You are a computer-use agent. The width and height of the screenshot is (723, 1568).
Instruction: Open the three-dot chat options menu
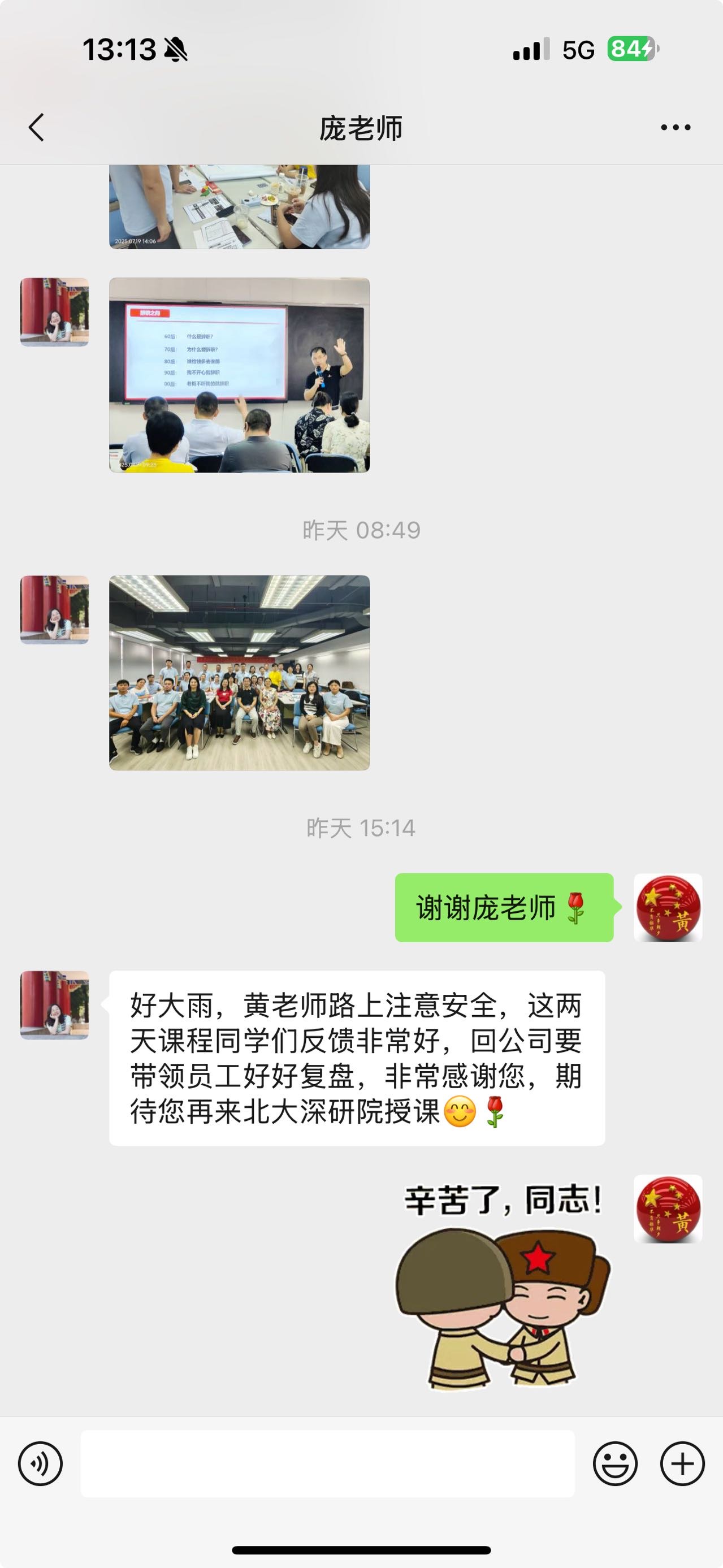pyautogui.click(x=676, y=128)
